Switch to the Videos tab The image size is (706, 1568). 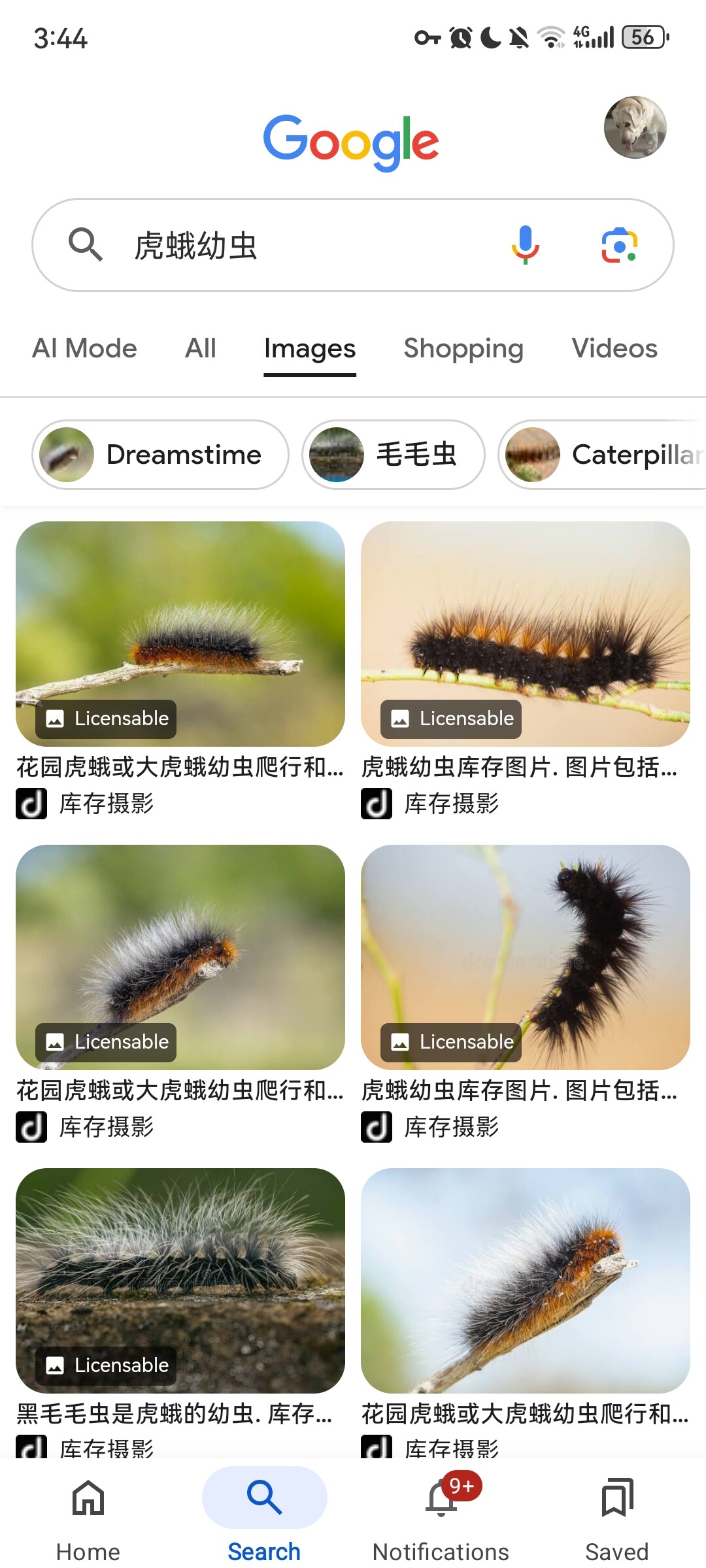614,348
